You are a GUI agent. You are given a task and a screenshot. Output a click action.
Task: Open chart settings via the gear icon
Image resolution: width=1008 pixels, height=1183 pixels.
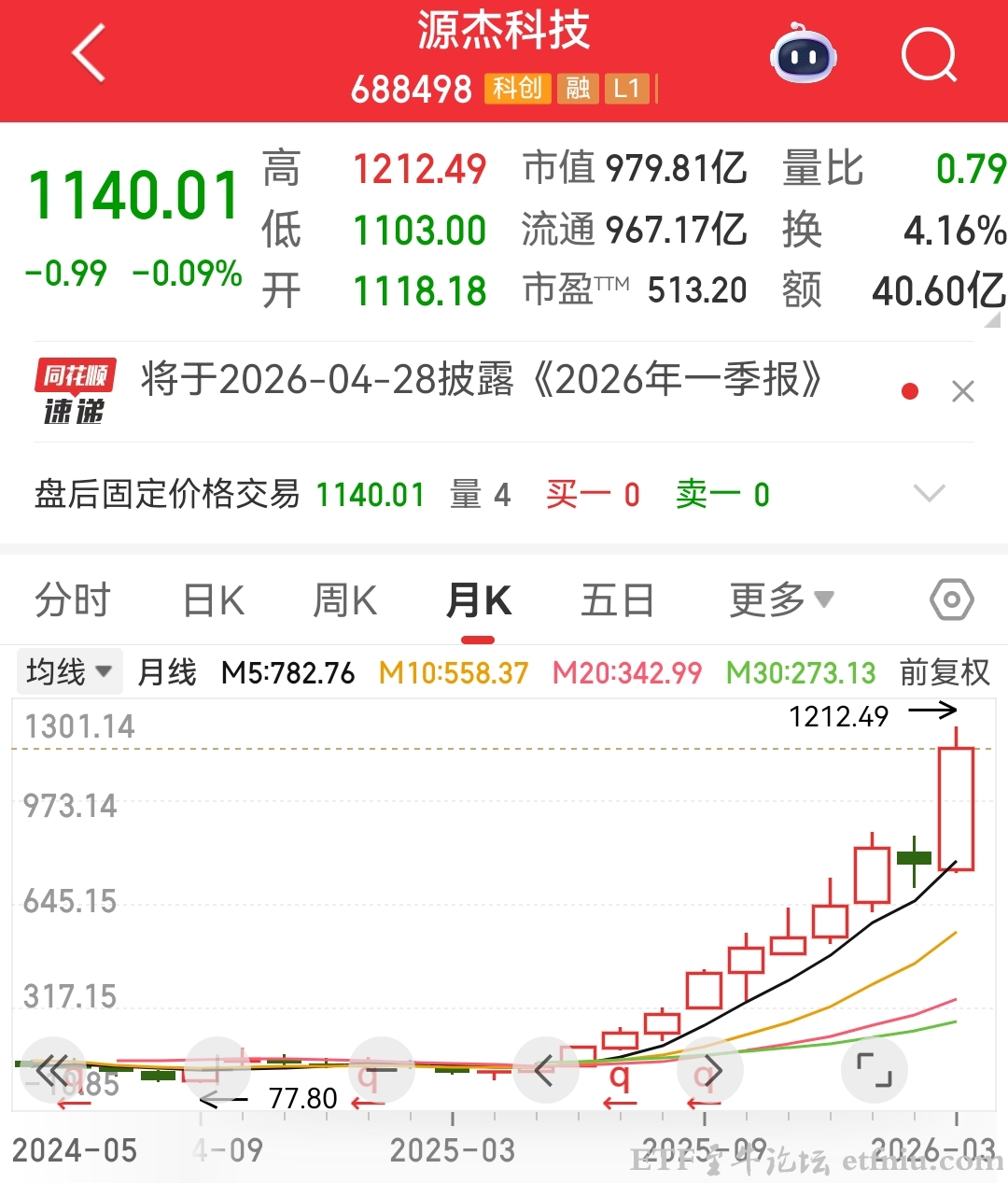(x=950, y=599)
